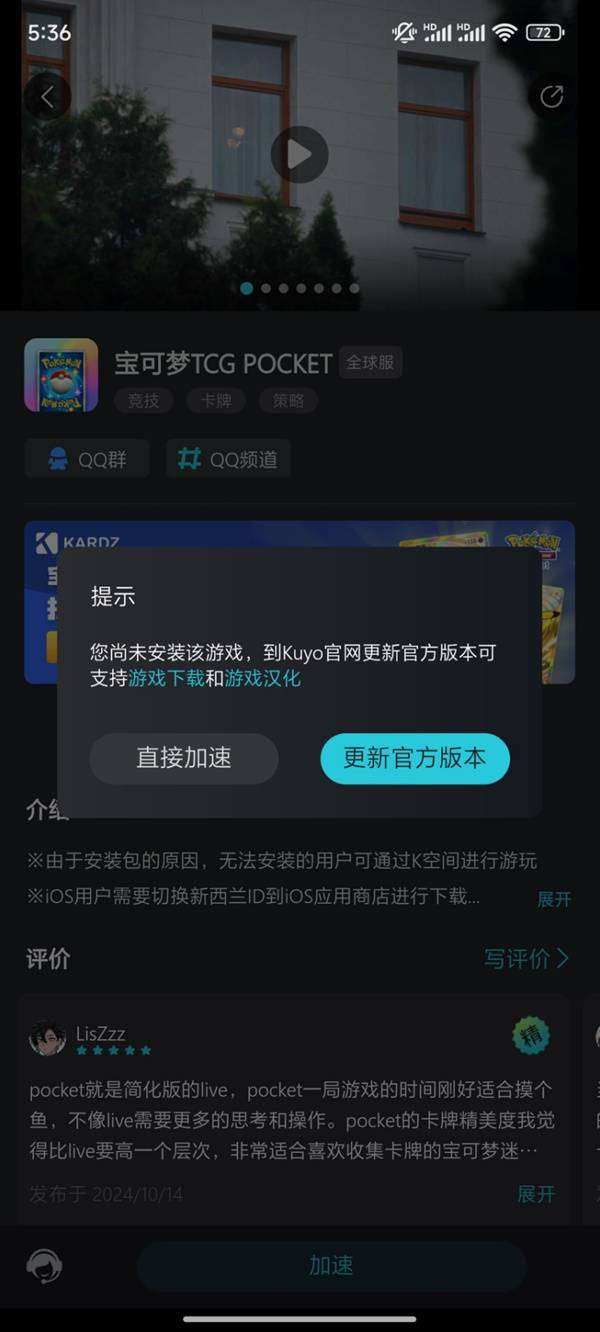Screen dimensions: 600x1332
Task: Tap 直接加速 in the dialog
Action: [184, 758]
